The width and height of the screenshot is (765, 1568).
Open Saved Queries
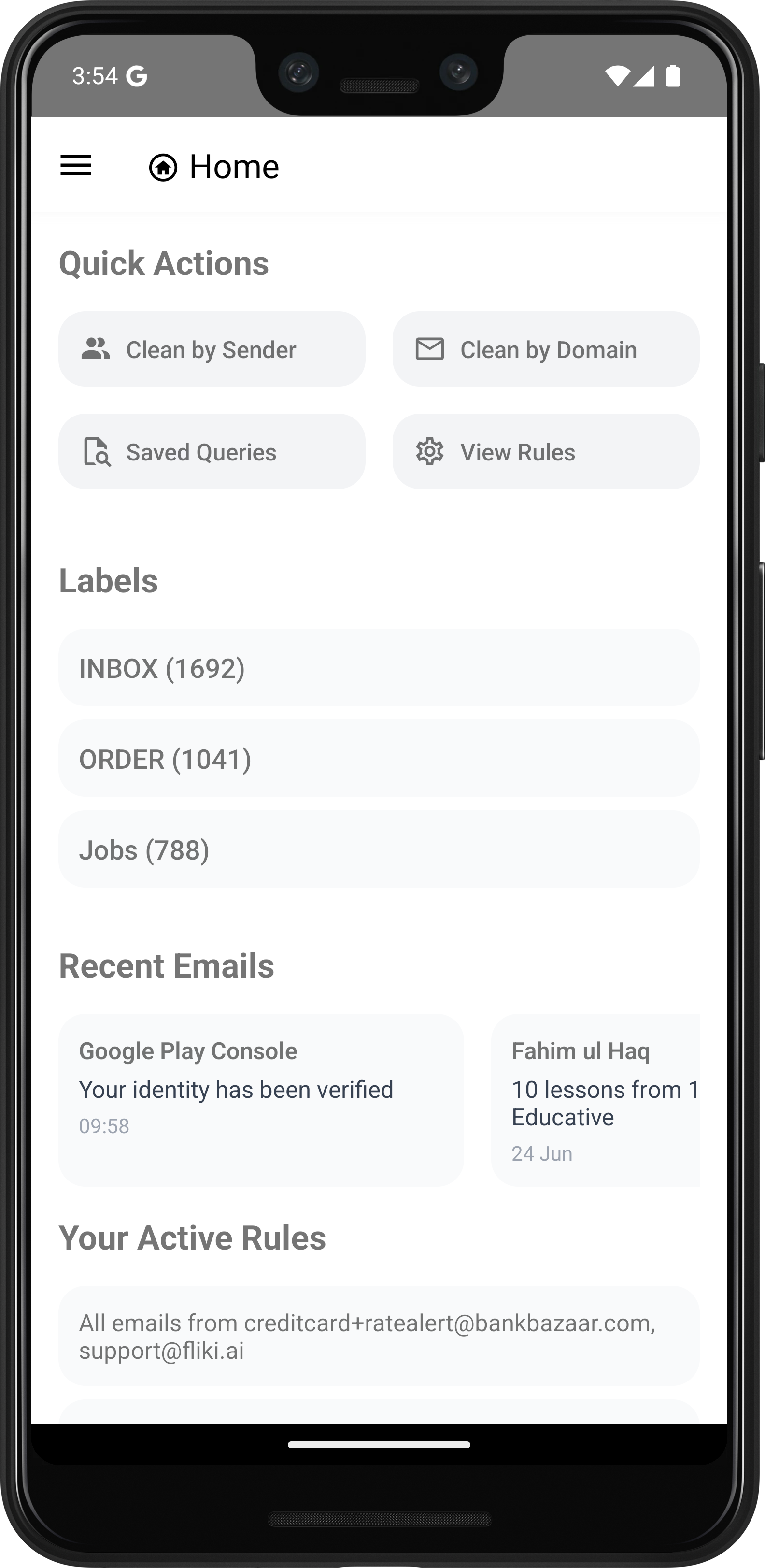pyautogui.click(x=212, y=452)
